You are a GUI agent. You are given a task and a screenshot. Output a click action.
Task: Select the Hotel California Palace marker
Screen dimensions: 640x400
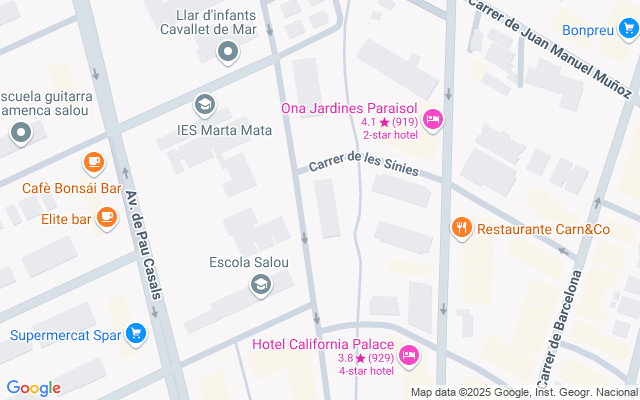(409, 356)
